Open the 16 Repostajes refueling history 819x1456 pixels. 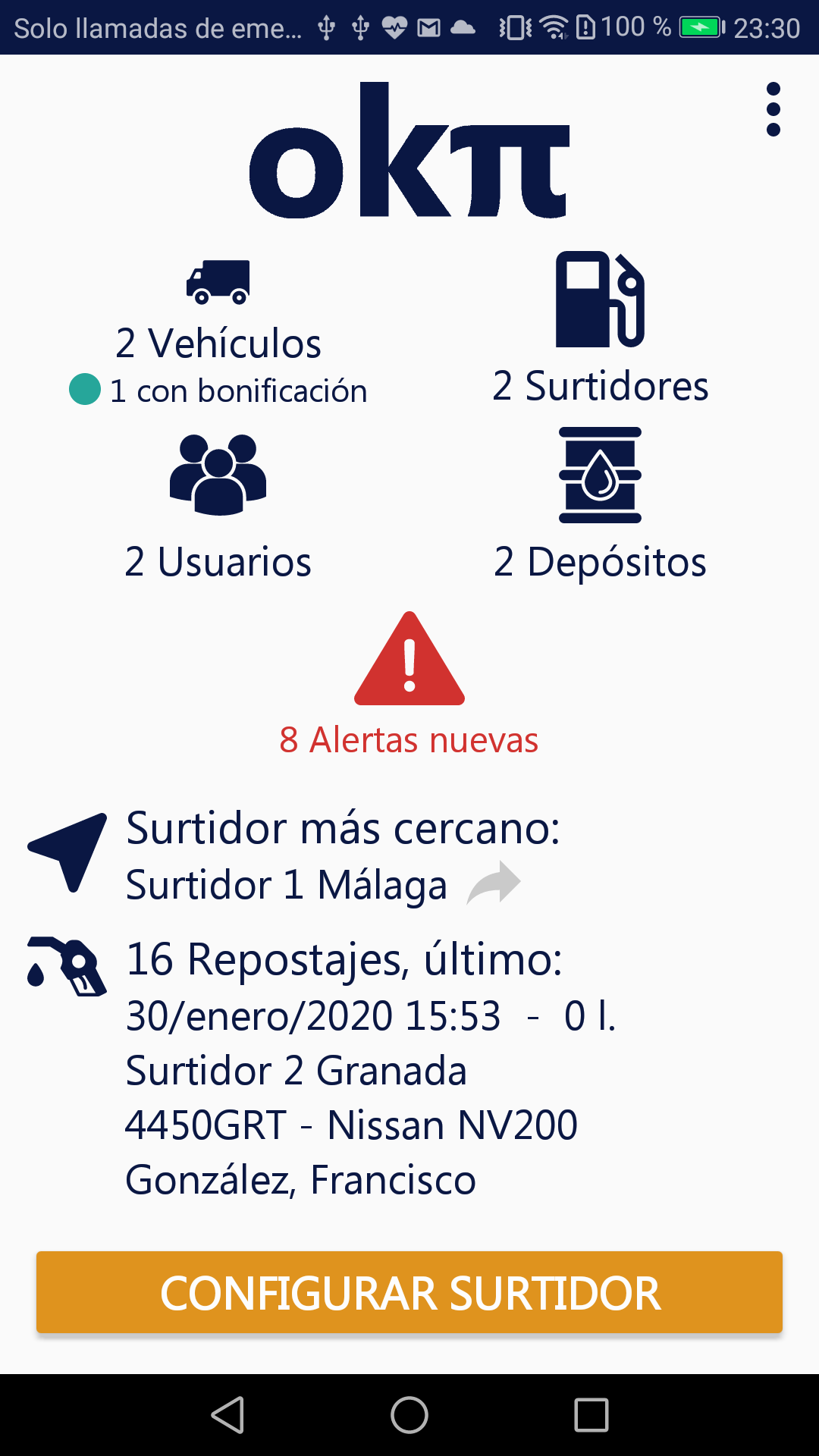point(344,960)
